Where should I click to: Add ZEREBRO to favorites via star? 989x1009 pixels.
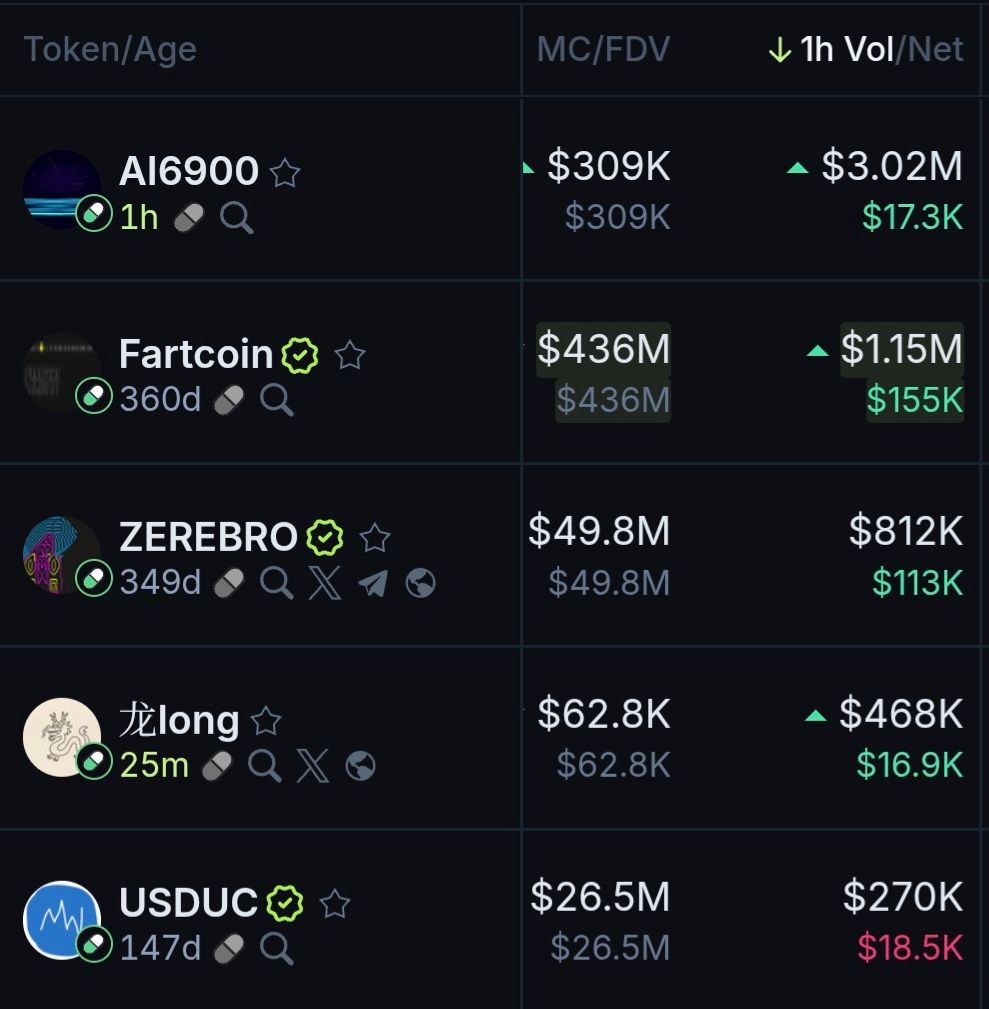374,538
